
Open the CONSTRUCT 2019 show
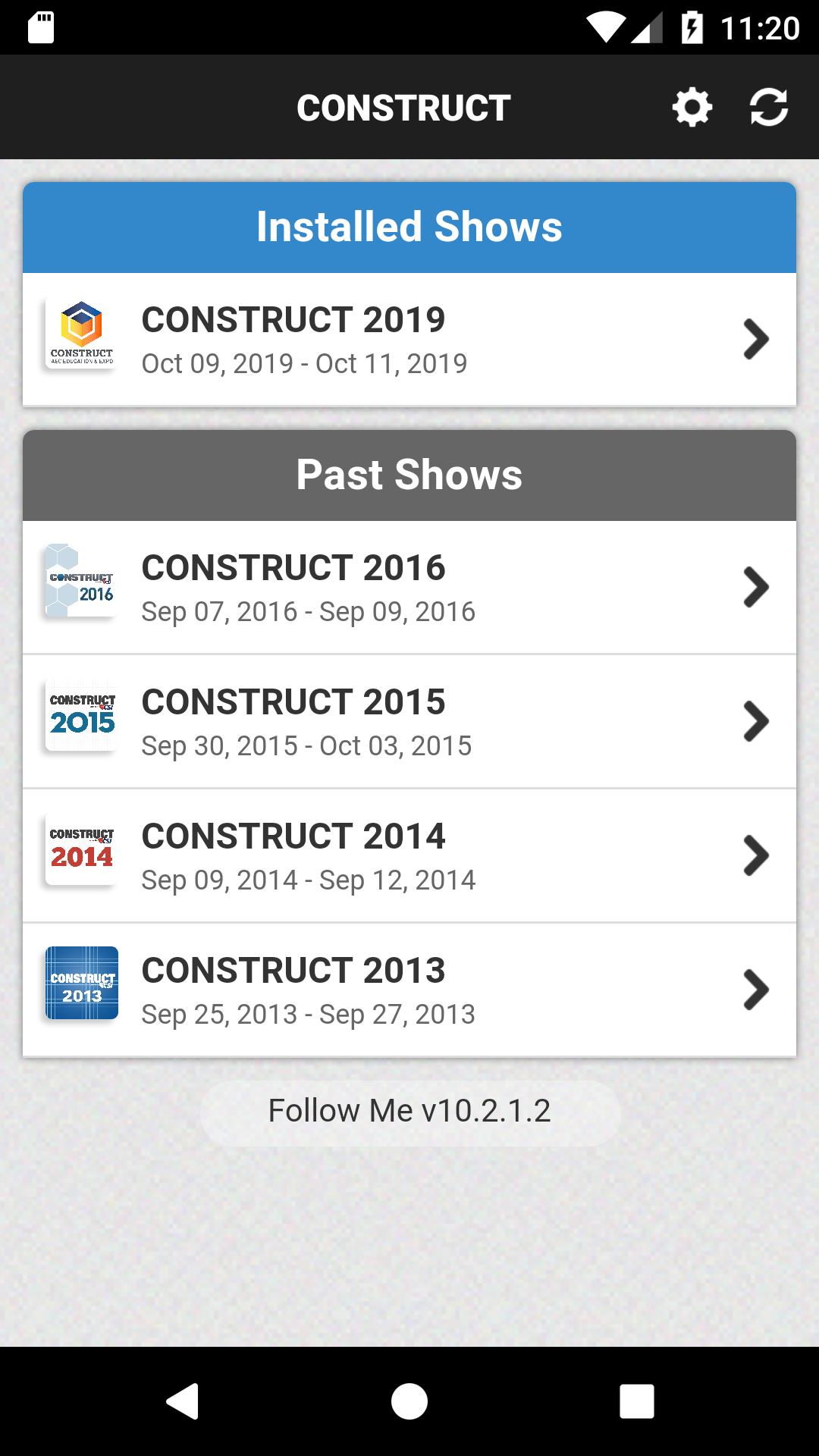(x=409, y=340)
